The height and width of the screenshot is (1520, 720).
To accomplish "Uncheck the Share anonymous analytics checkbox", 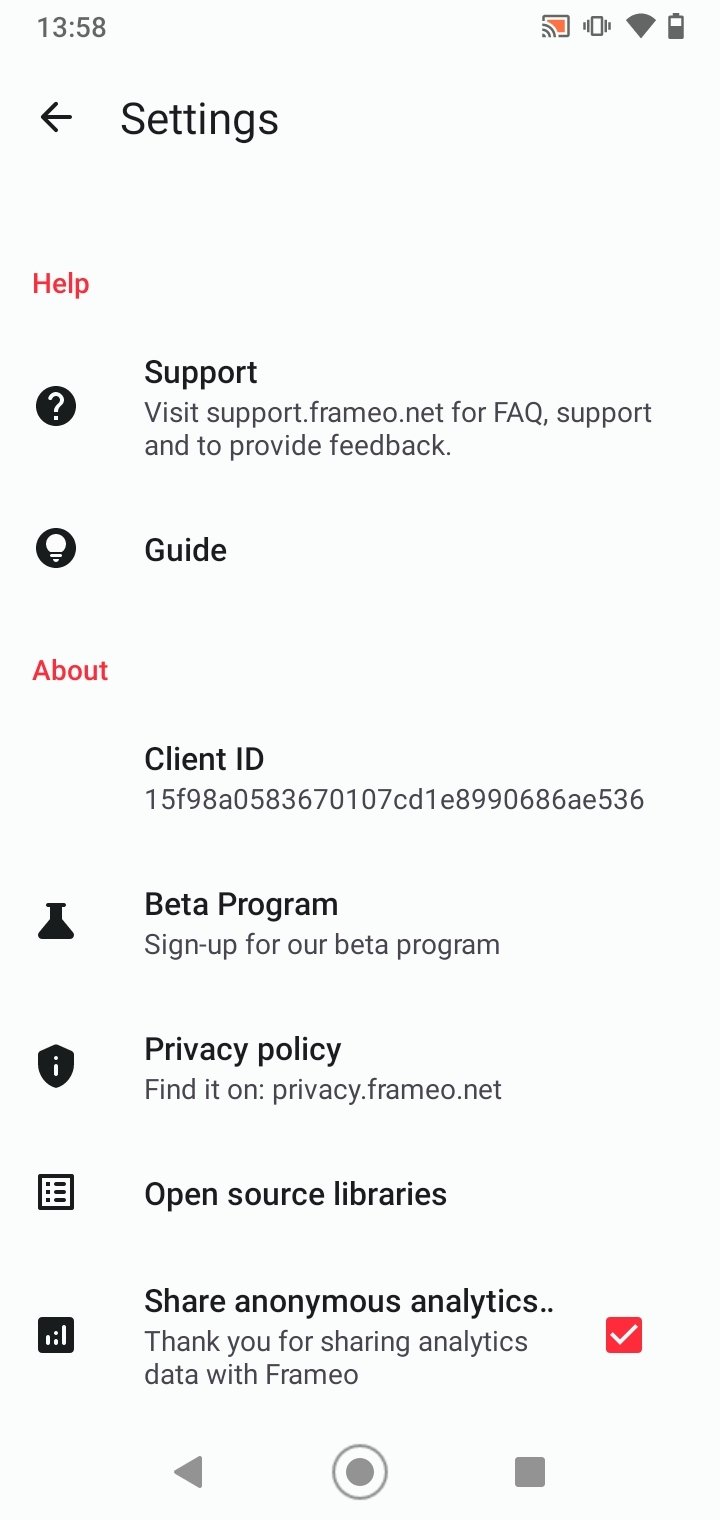I will pyautogui.click(x=624, y=1335).
